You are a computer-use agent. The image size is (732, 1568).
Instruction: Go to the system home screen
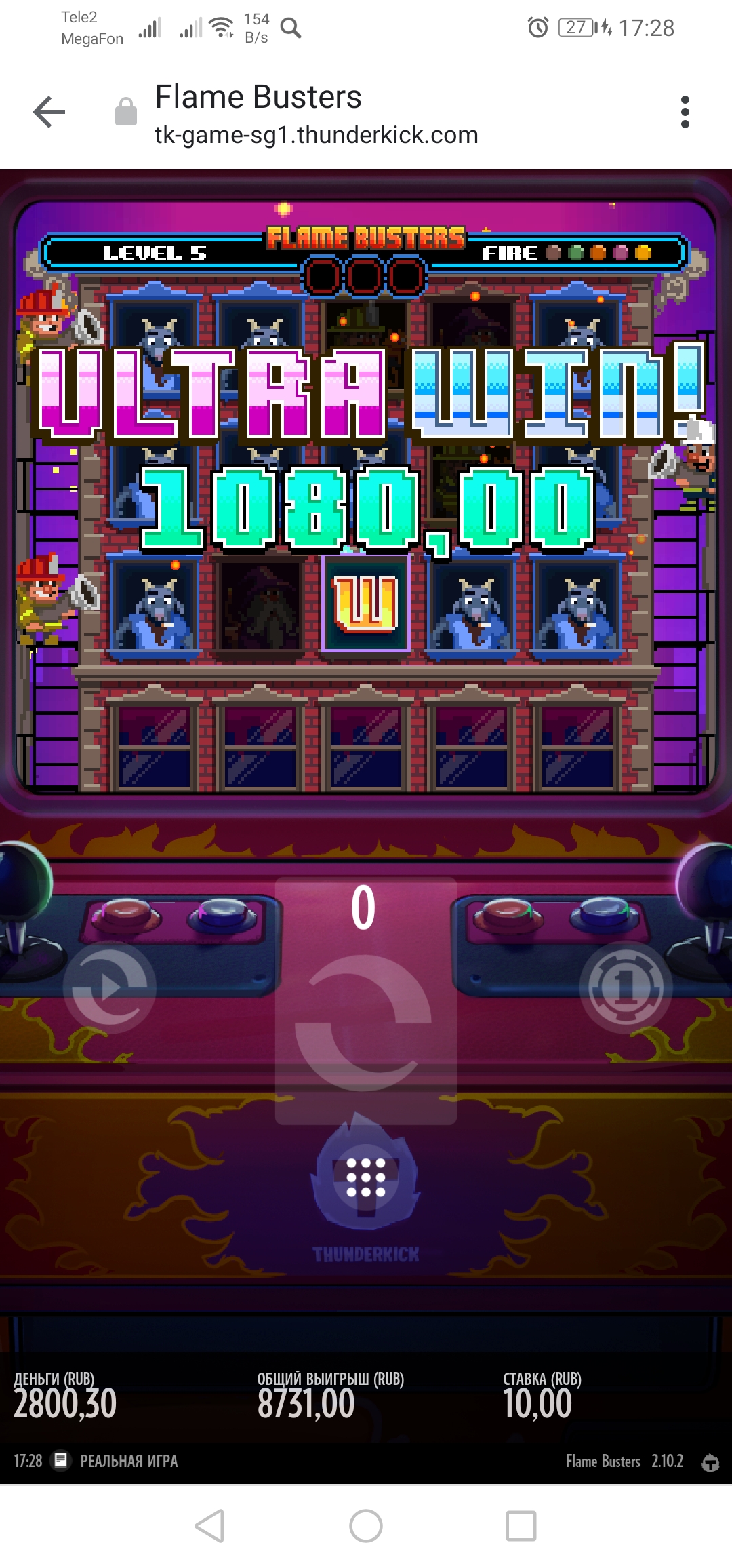[x=366, y=1526]
